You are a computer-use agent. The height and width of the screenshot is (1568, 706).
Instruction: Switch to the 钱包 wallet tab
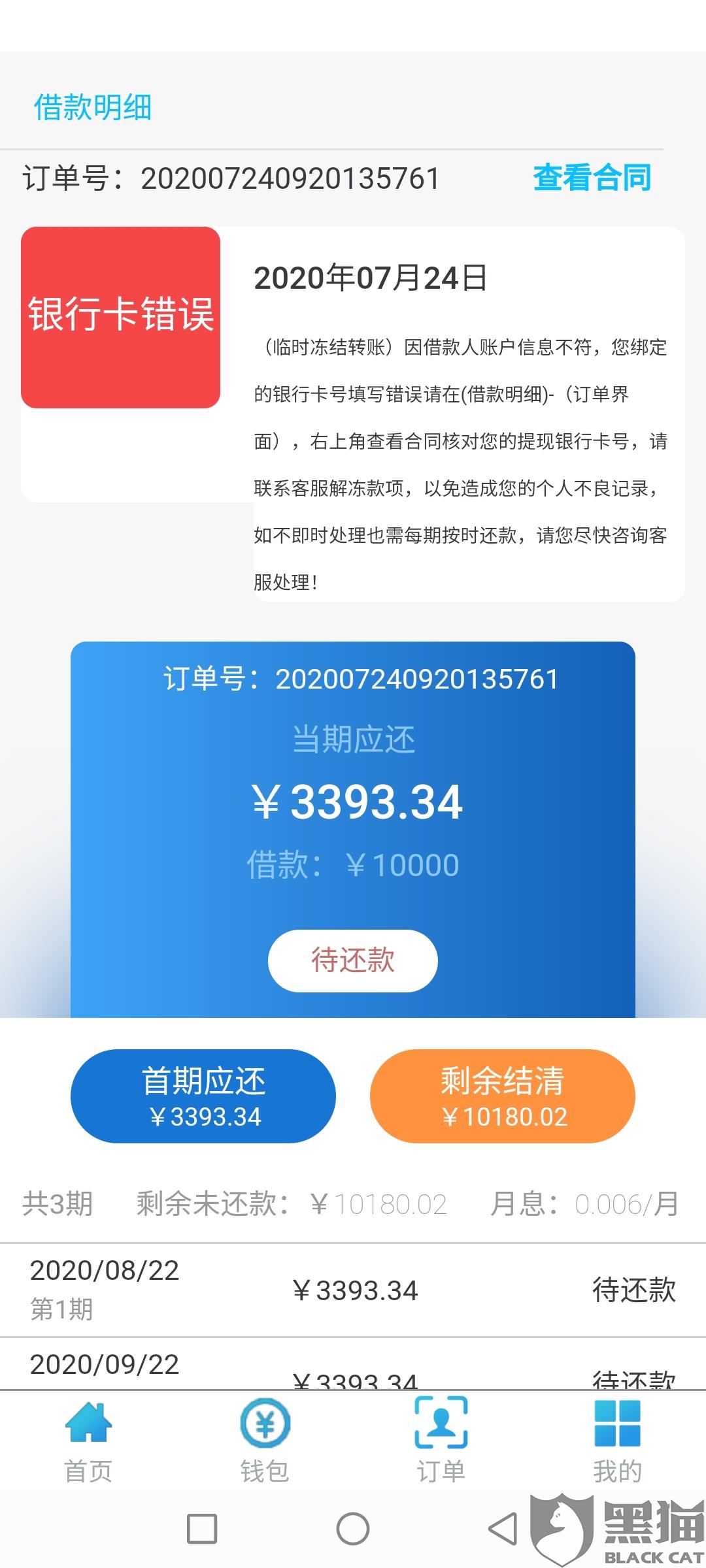[265, 1441]
